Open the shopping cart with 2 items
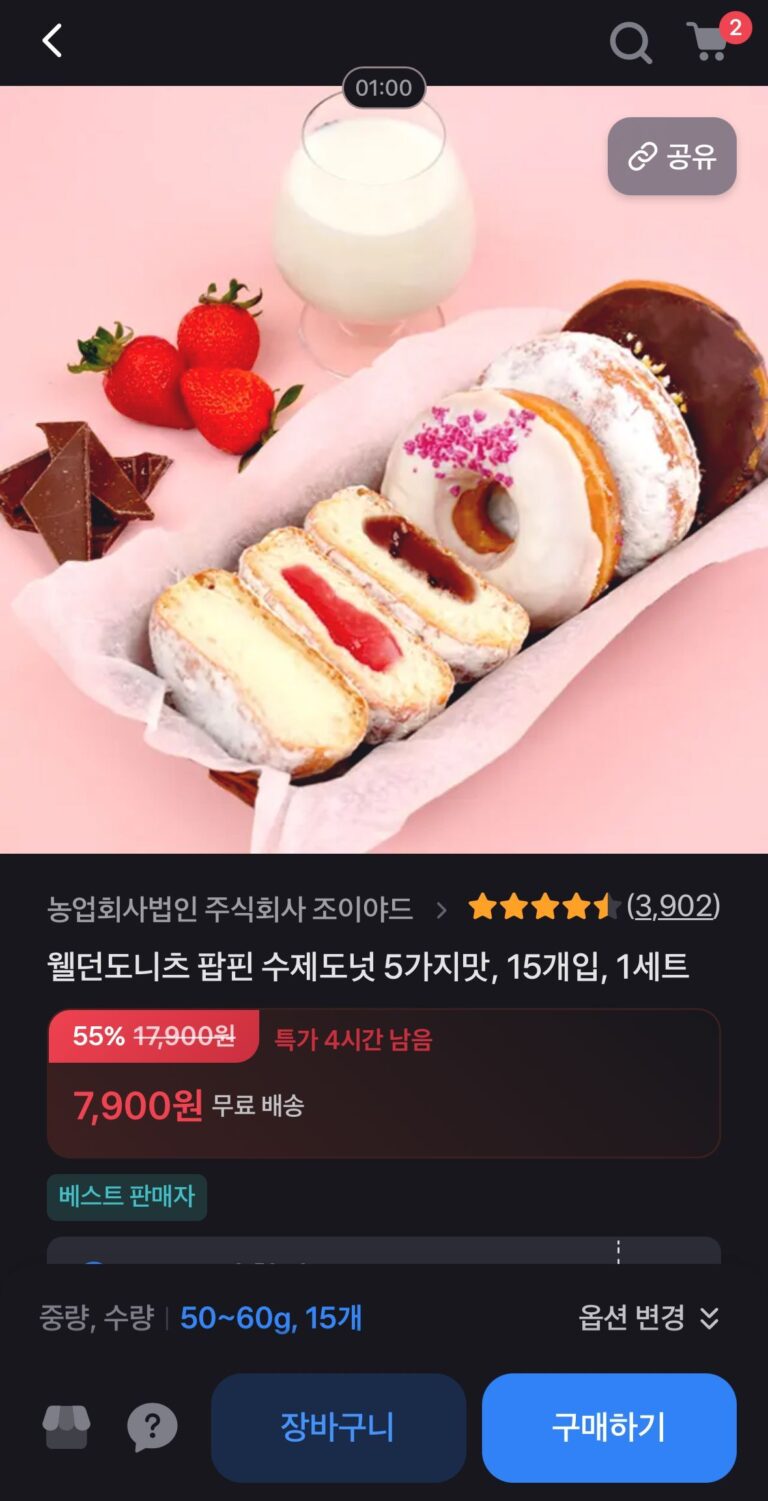The height and width of the screenshot is (1501, 768). click(710, 42)
